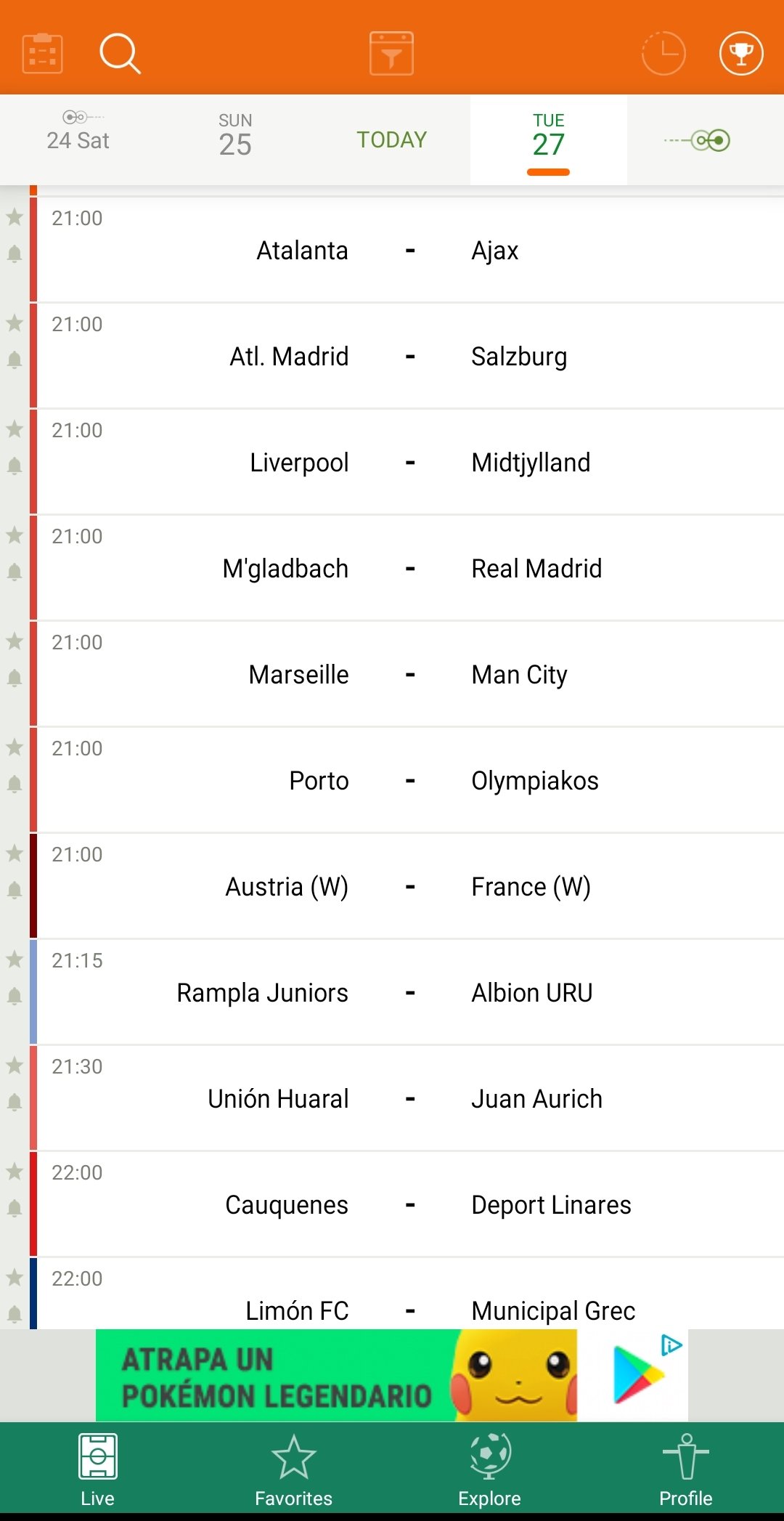784x1521 pixels.
Task: Star the Atl. Madrid - Salzburg match
Action: [15, 323]
